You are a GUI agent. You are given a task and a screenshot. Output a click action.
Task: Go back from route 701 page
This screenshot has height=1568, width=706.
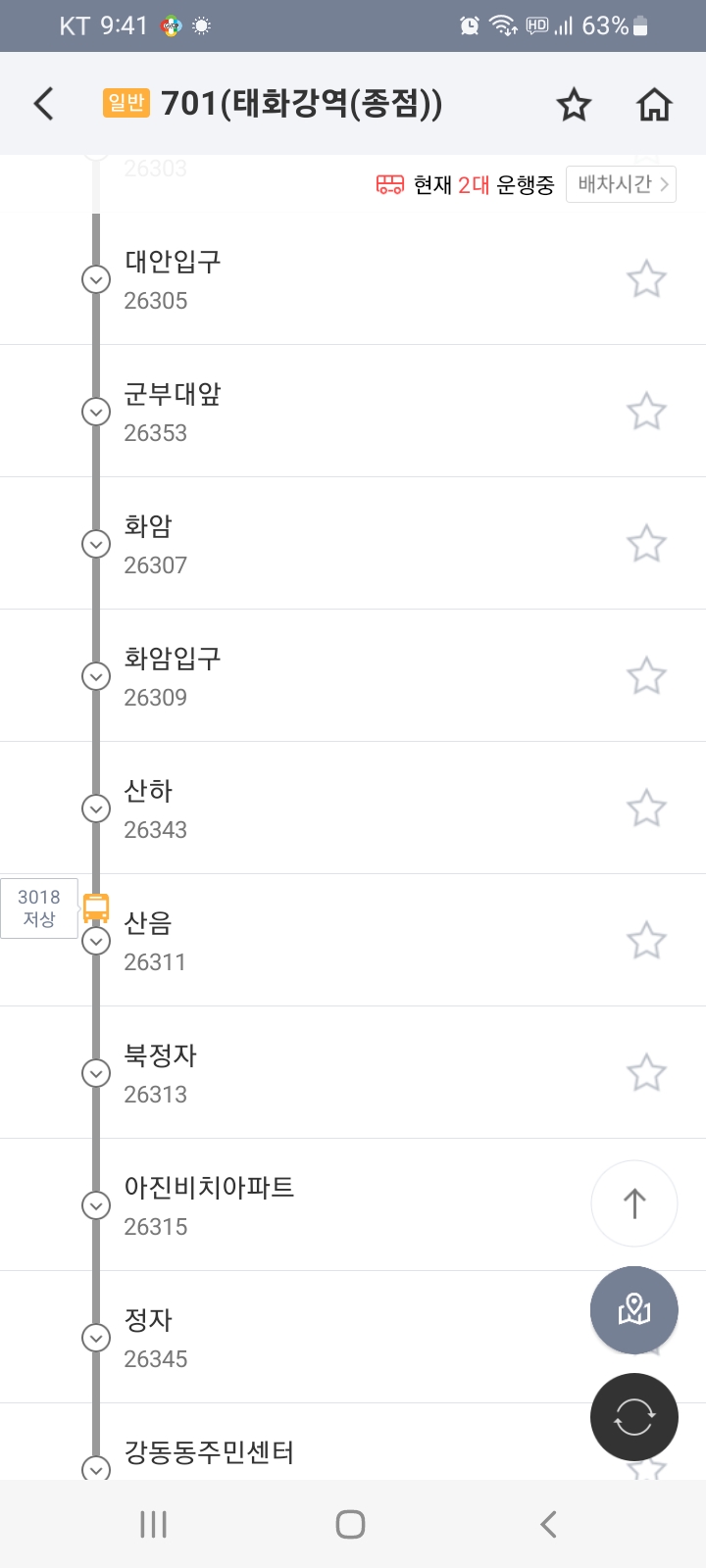(44, 104)
